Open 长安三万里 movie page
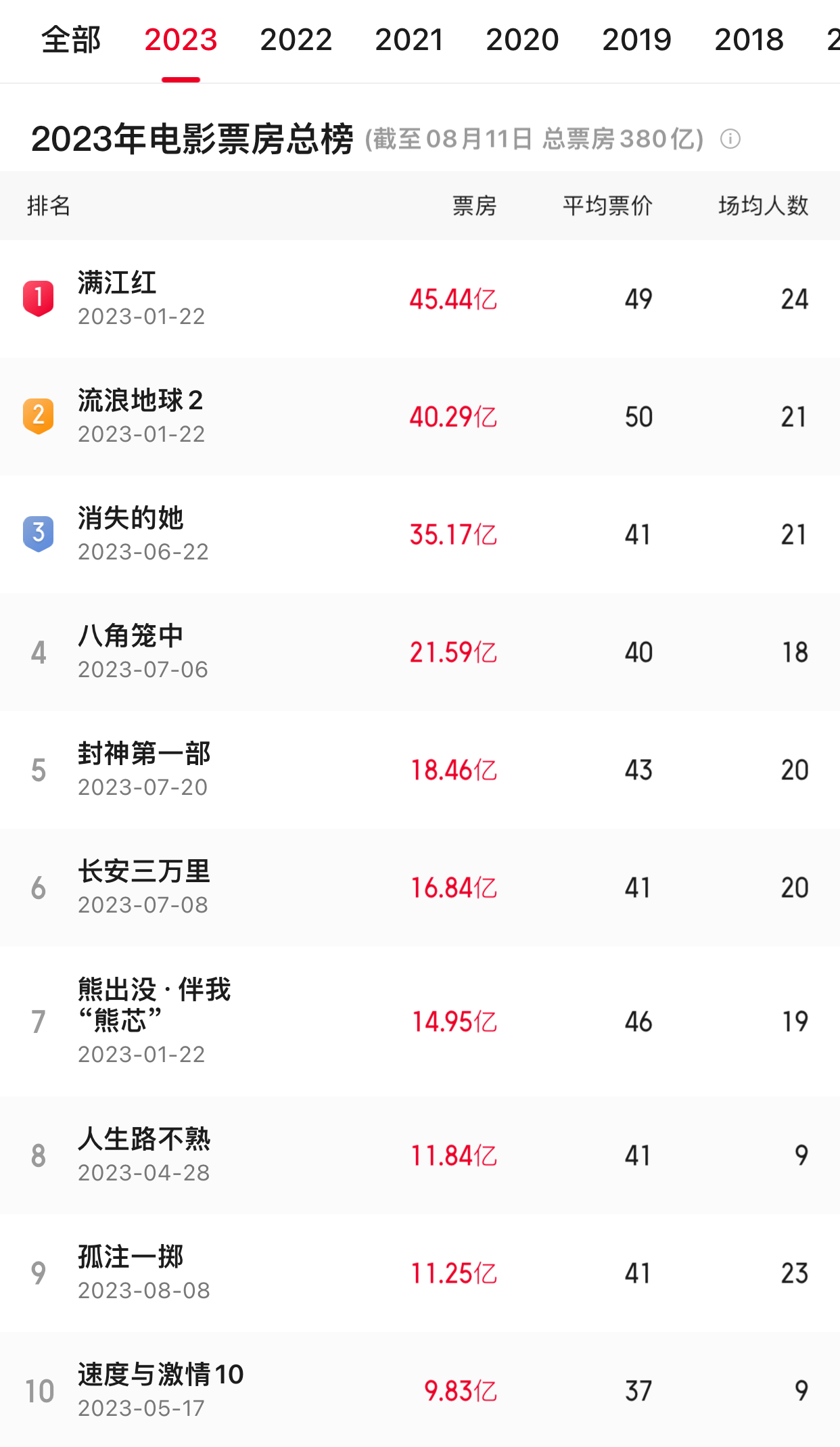 144,872
